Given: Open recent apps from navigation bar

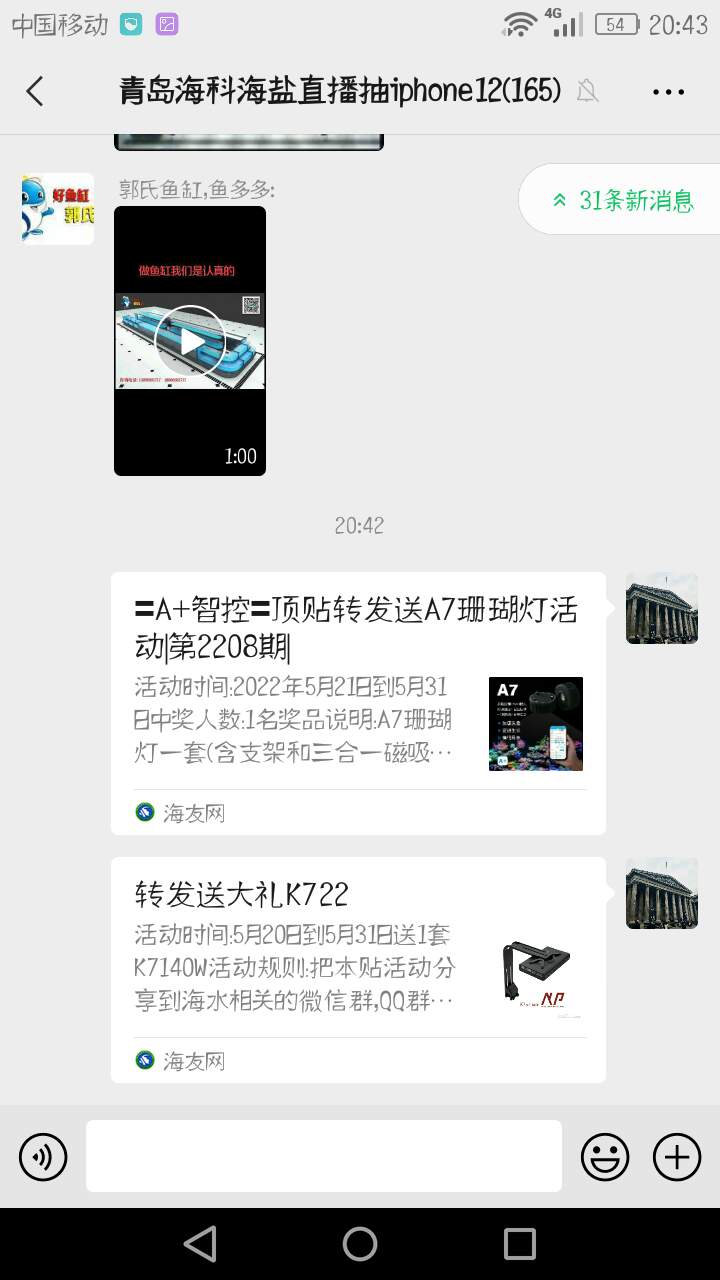Looking at the screenshot, I should (520, 1244).
